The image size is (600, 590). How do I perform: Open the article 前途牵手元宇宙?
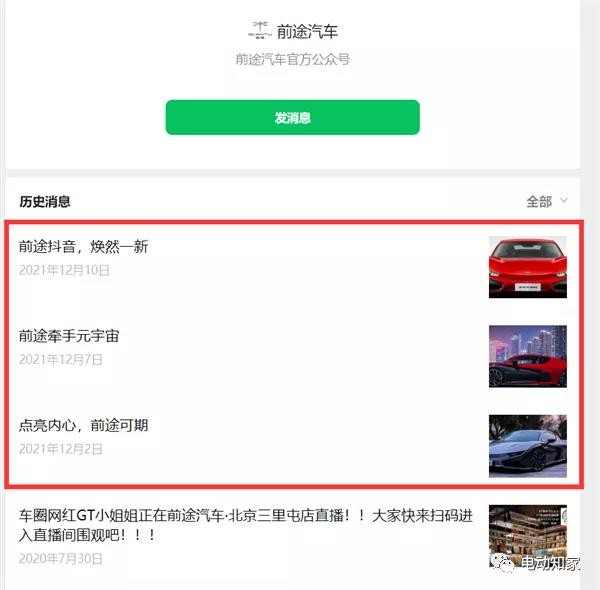[76, 336]
